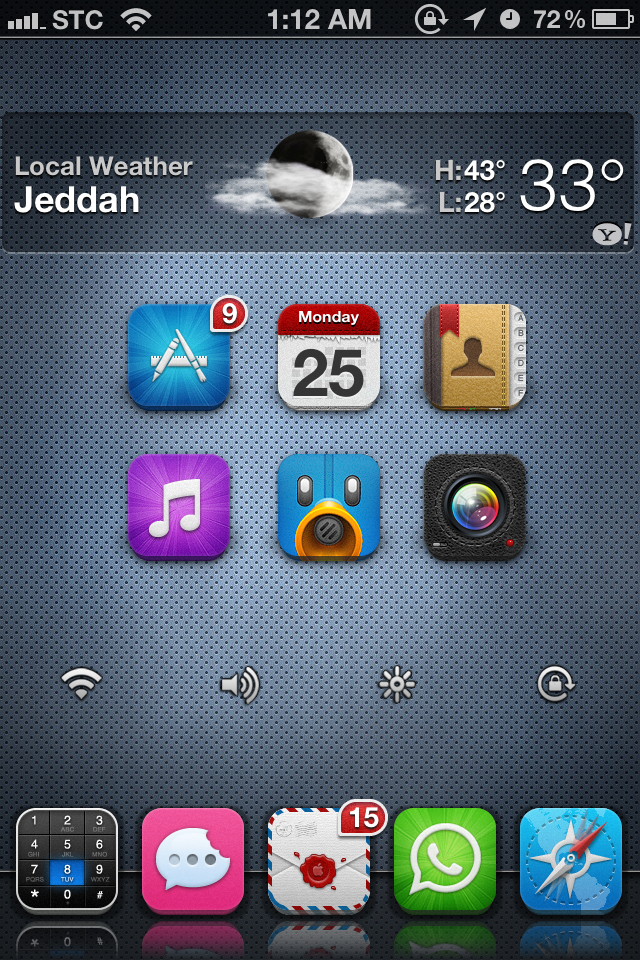This screenshot has width=640, height=960.
Task: Launch the purple Music app
Action: [x=179, y=505]
